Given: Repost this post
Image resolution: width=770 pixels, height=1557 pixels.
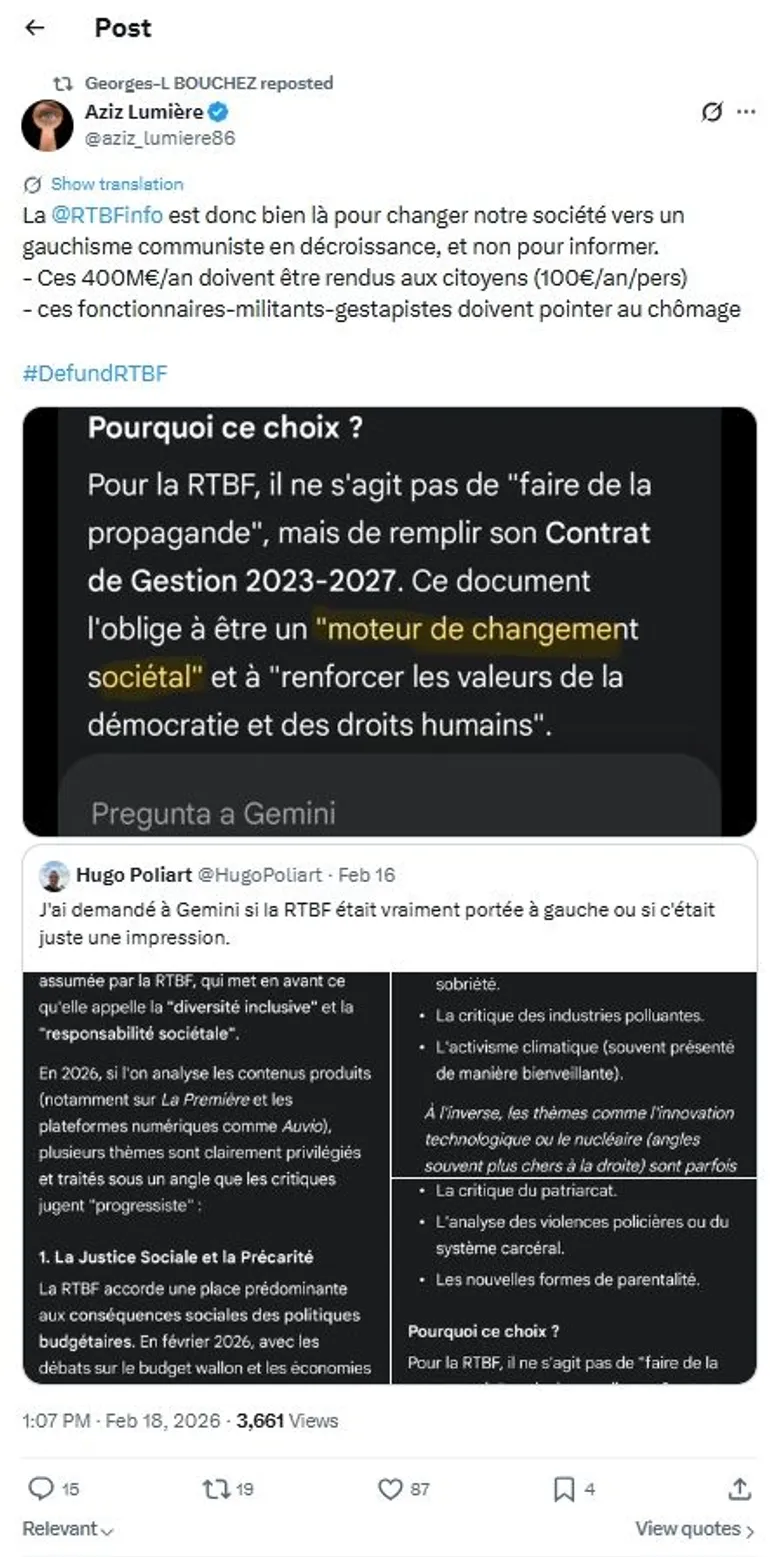Looking at the screenshot, I should (216, 1489).
